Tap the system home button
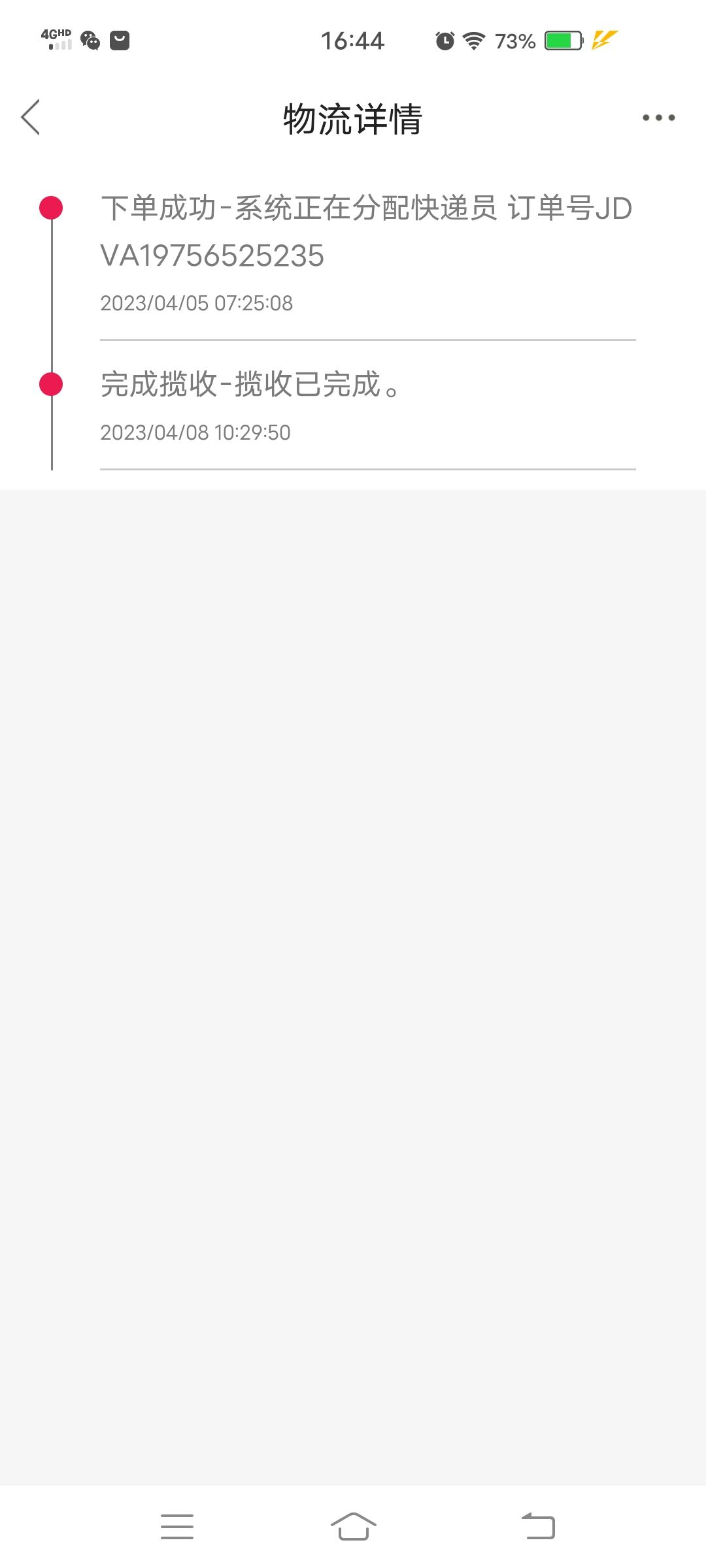This screenshot has width=706, height=1568. pos(353,1526)
